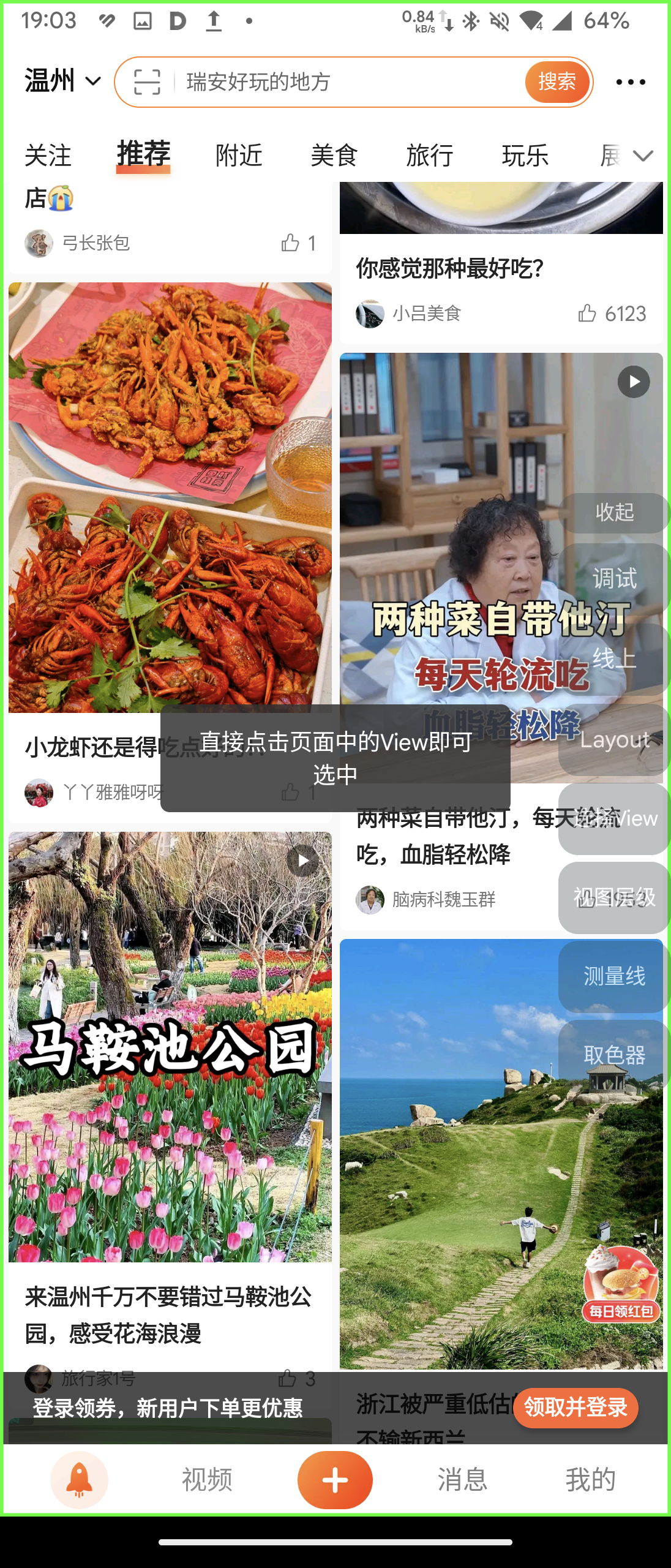Open the 温州 city selector

tap(62, 81)
